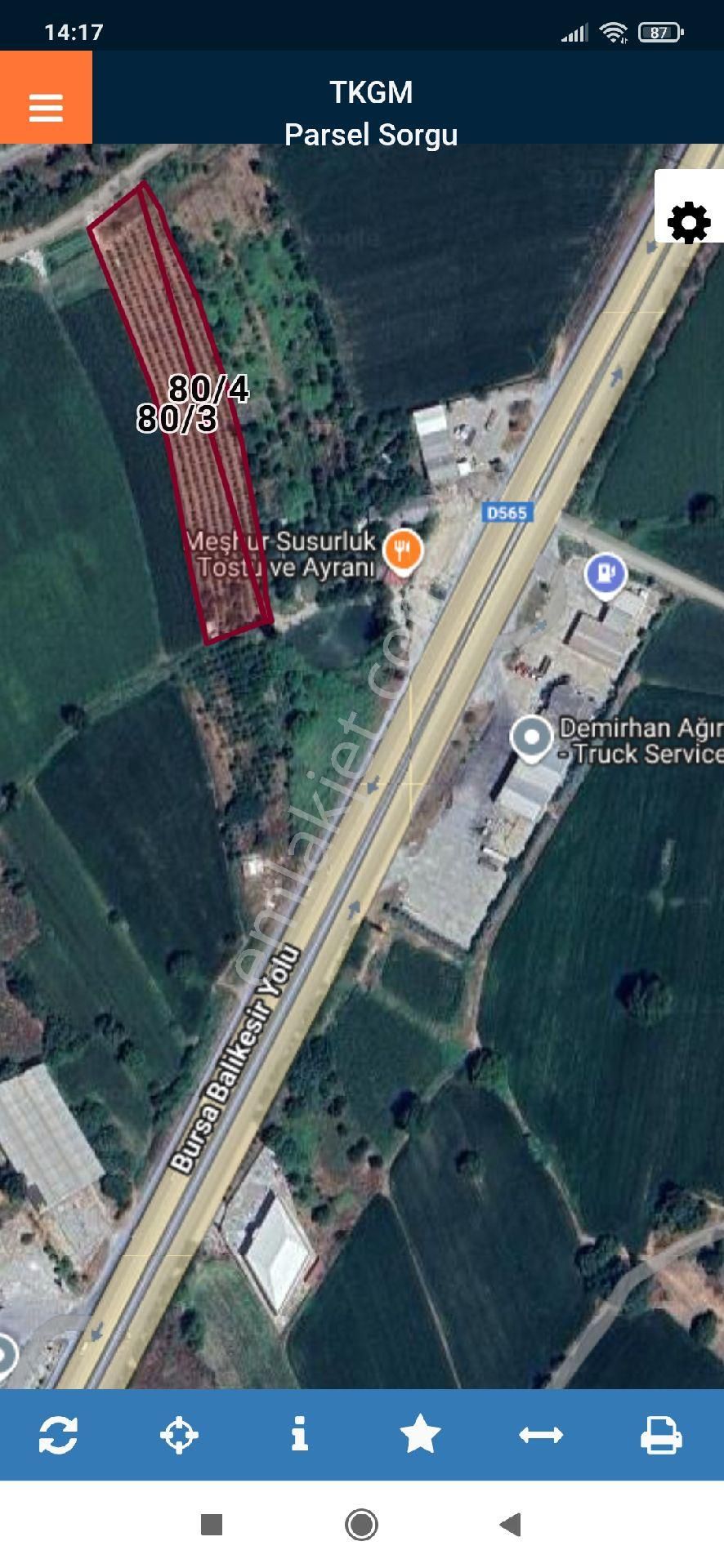
Task: Select parcel 80/4 on the map
Action: click(x=209, y=389)
